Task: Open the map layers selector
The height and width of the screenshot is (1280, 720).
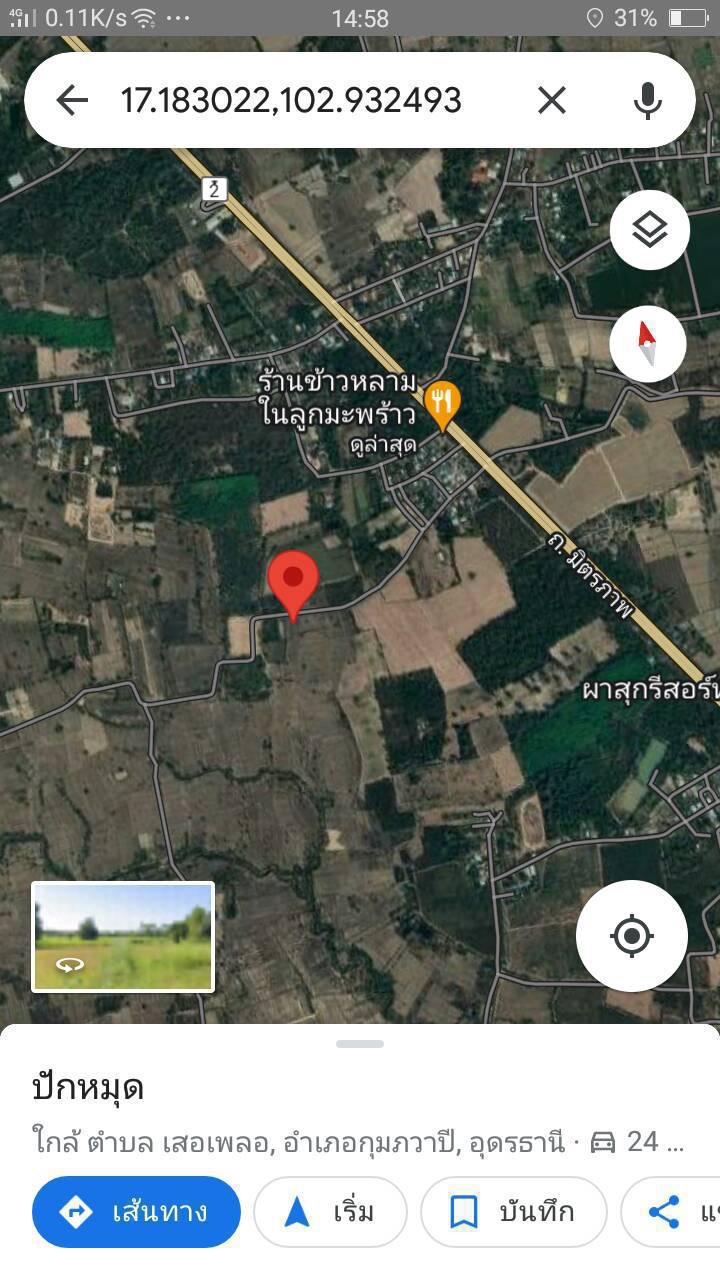Action: click(x=650, y=230)
